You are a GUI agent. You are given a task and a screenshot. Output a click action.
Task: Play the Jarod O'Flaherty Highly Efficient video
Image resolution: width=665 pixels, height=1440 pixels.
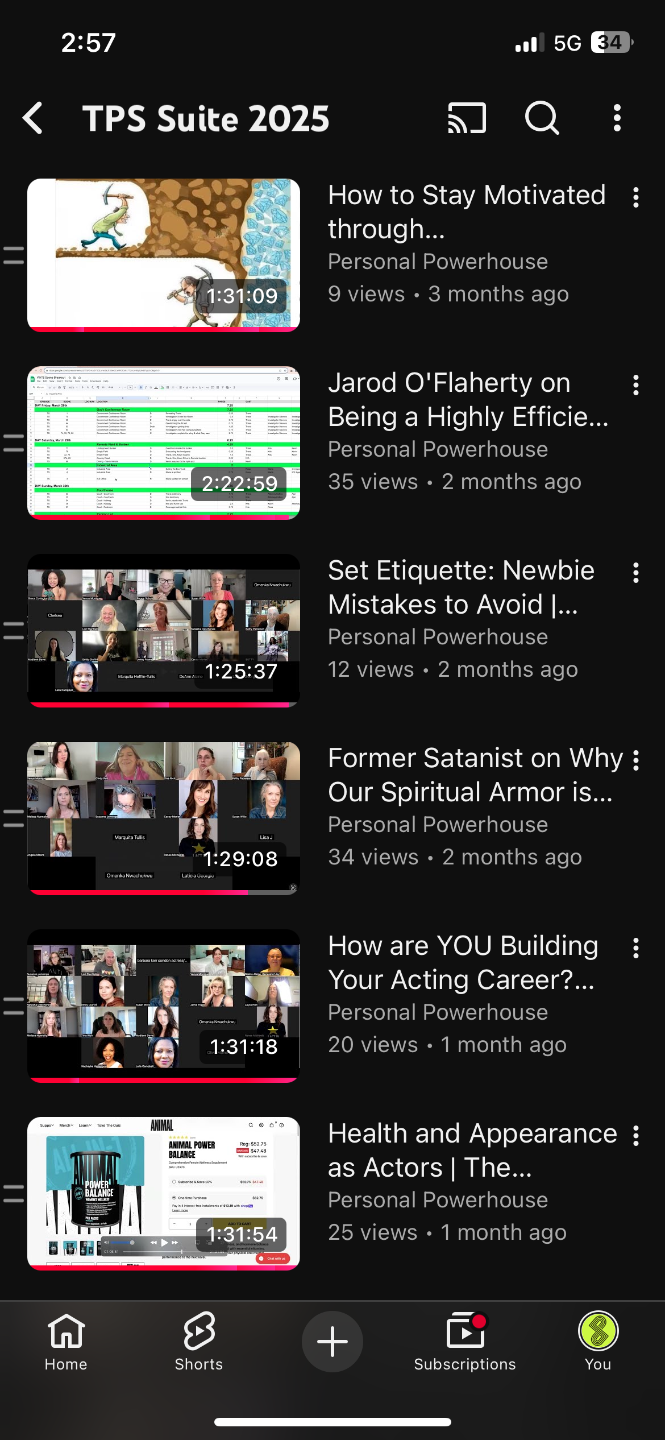click(163, 443)
